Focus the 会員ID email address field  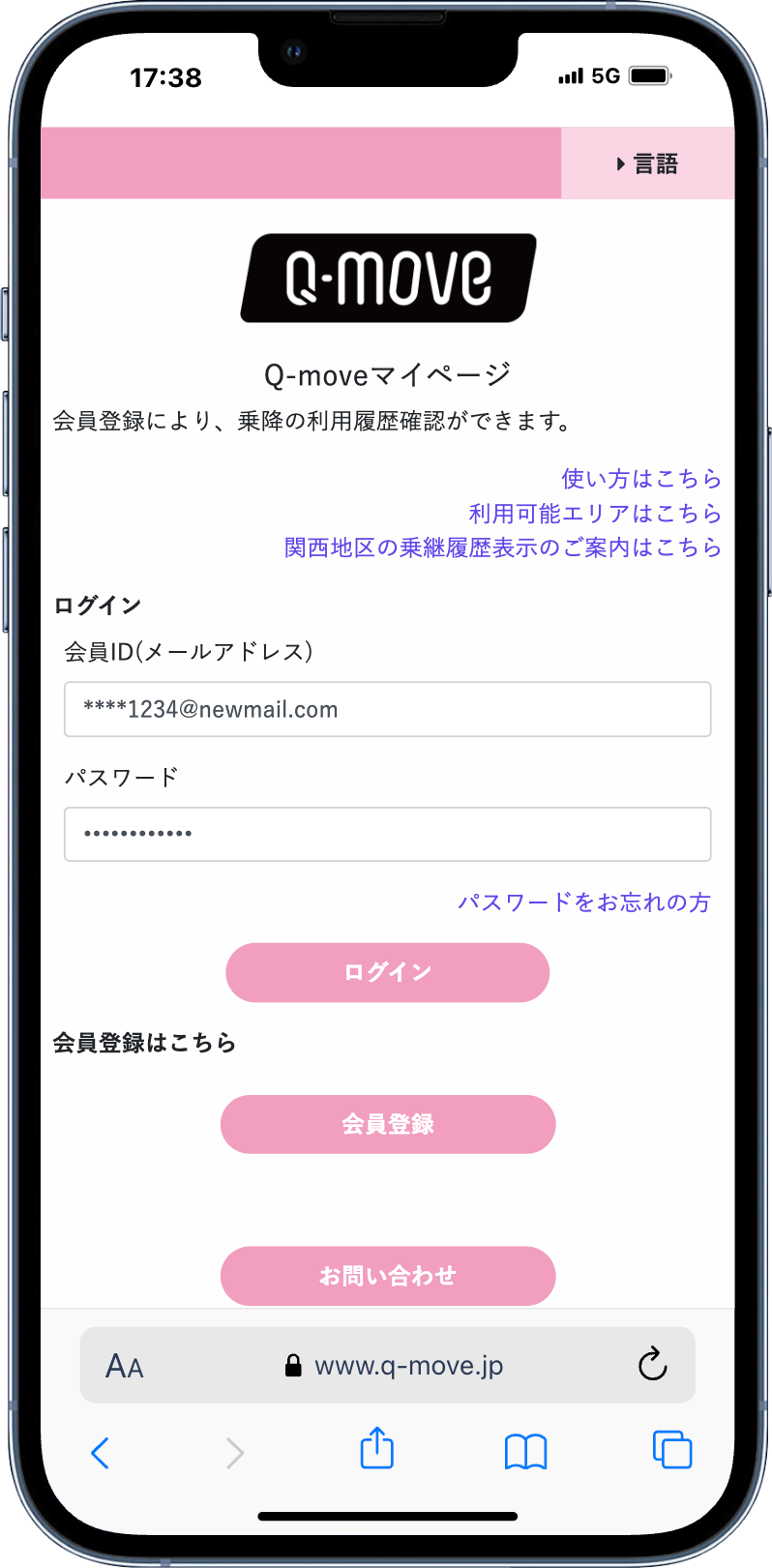click(x=388, y=709)
